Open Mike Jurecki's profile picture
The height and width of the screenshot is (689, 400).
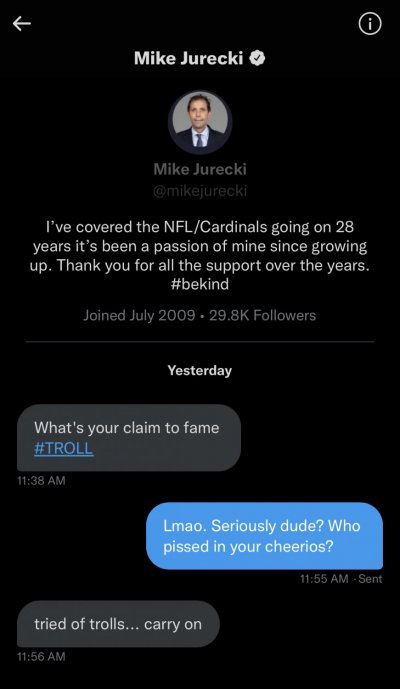click(200, 122)
